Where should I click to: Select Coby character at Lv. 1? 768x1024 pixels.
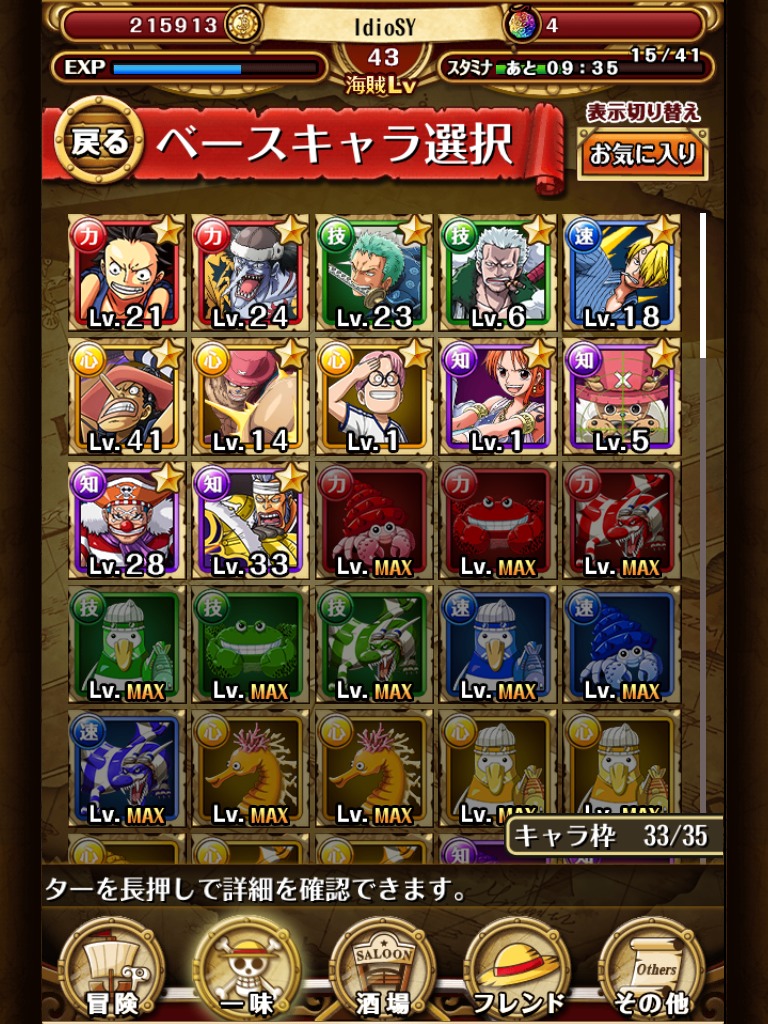point(374,397)
